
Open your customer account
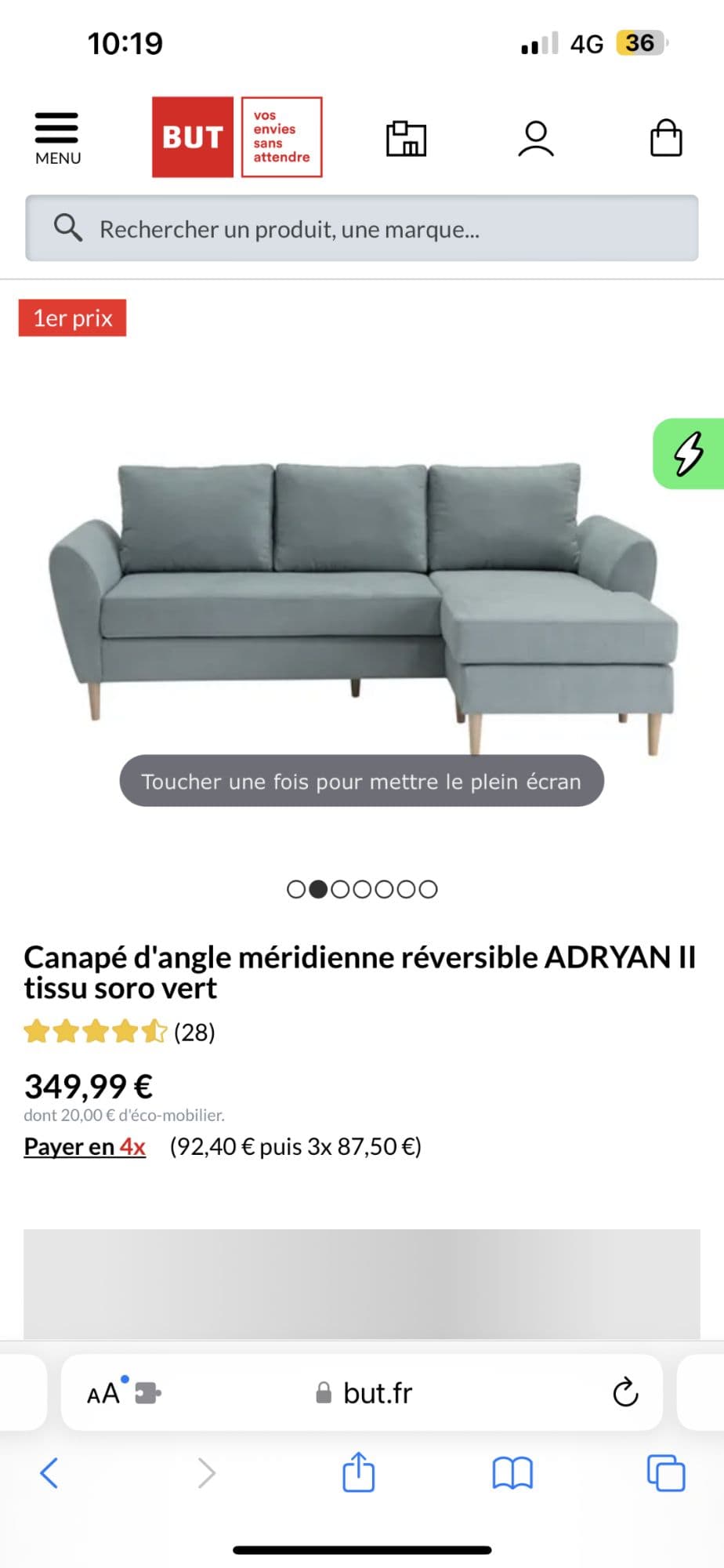tap(536, 137)
